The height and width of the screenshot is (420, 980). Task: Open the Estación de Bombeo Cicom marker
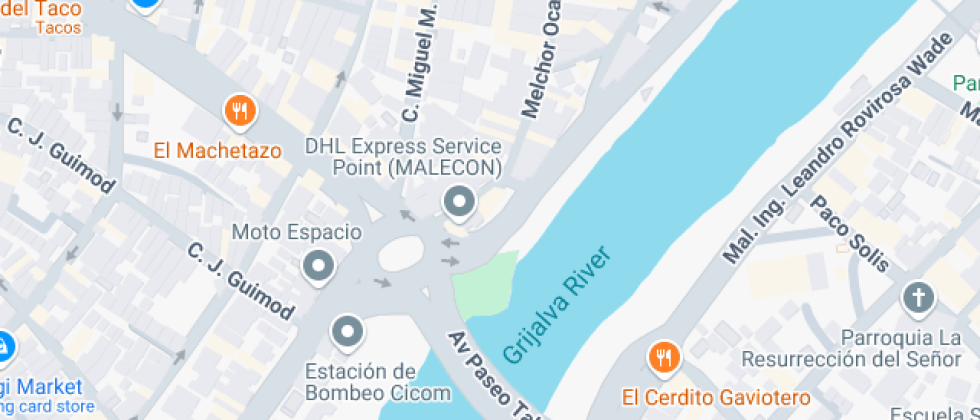click(x=347, y=331)
